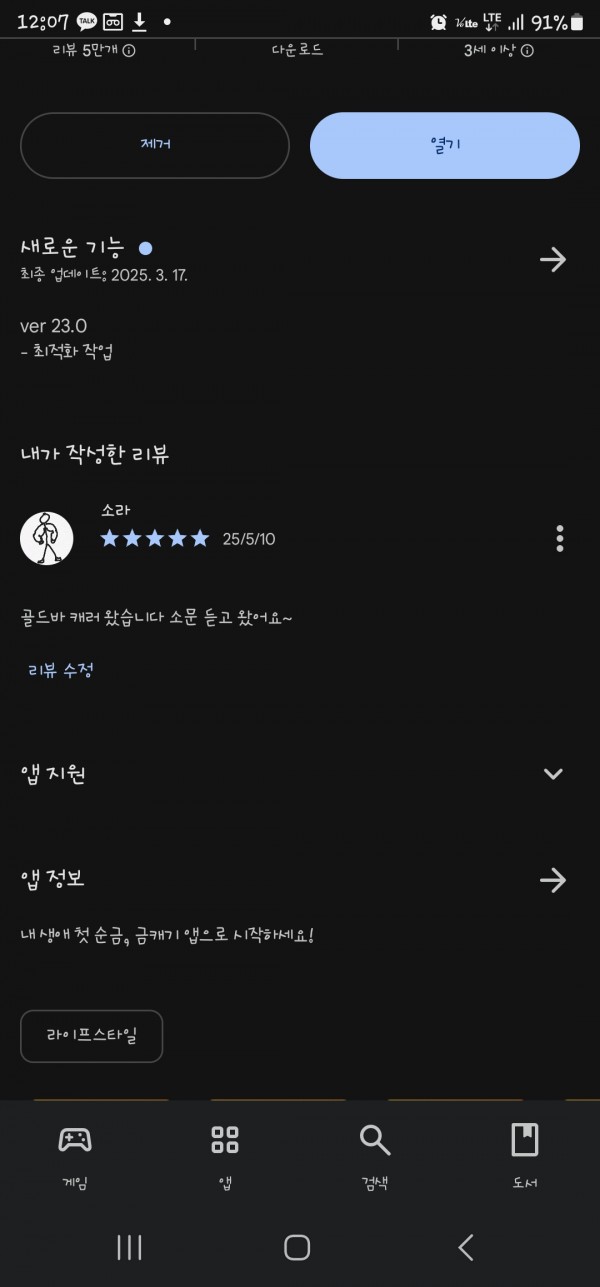Tap the info icon next to 3세 이상

pyautogui.click(x=527, y=50)
